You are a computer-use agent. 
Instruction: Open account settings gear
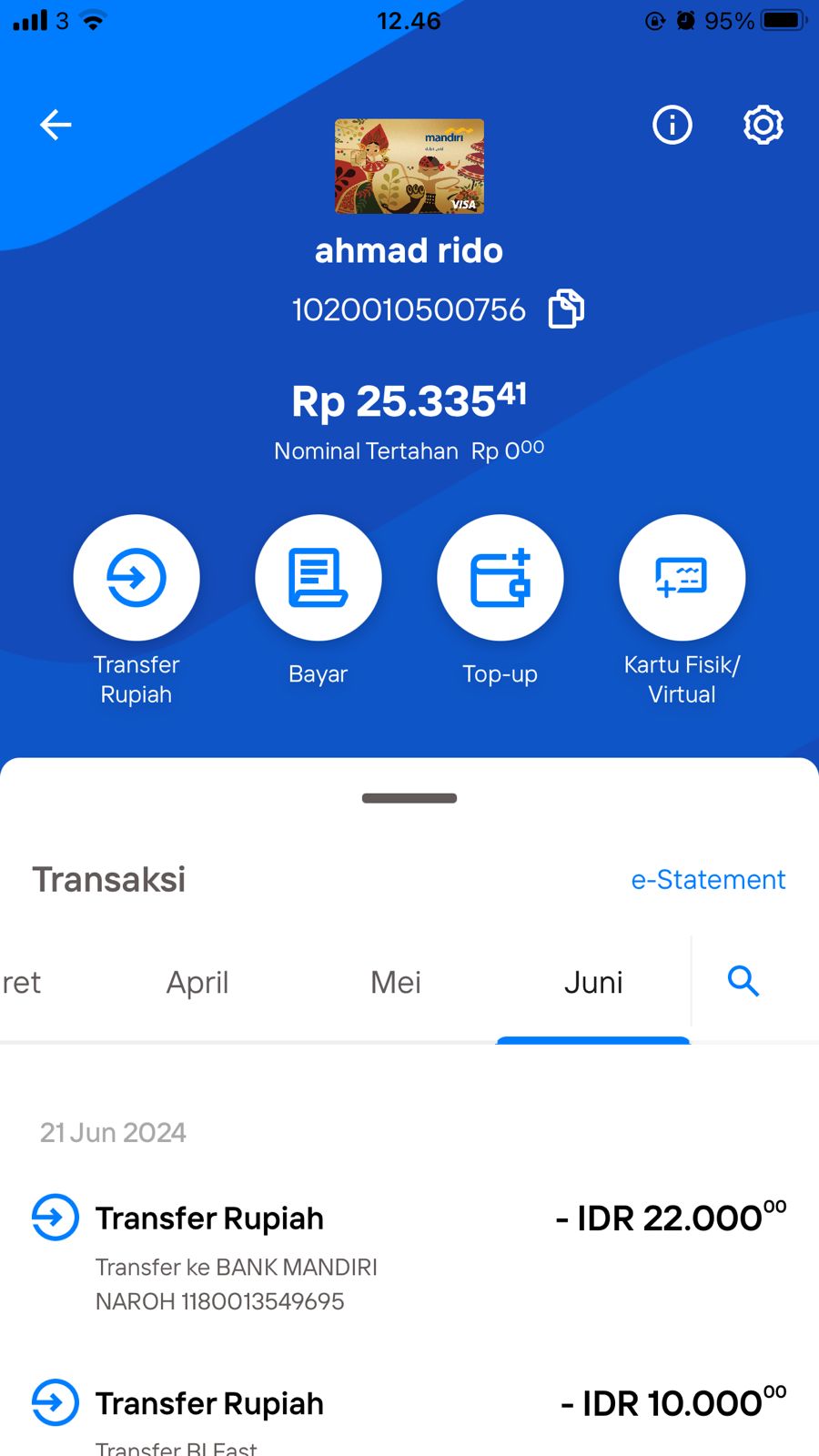pos(763,125)
